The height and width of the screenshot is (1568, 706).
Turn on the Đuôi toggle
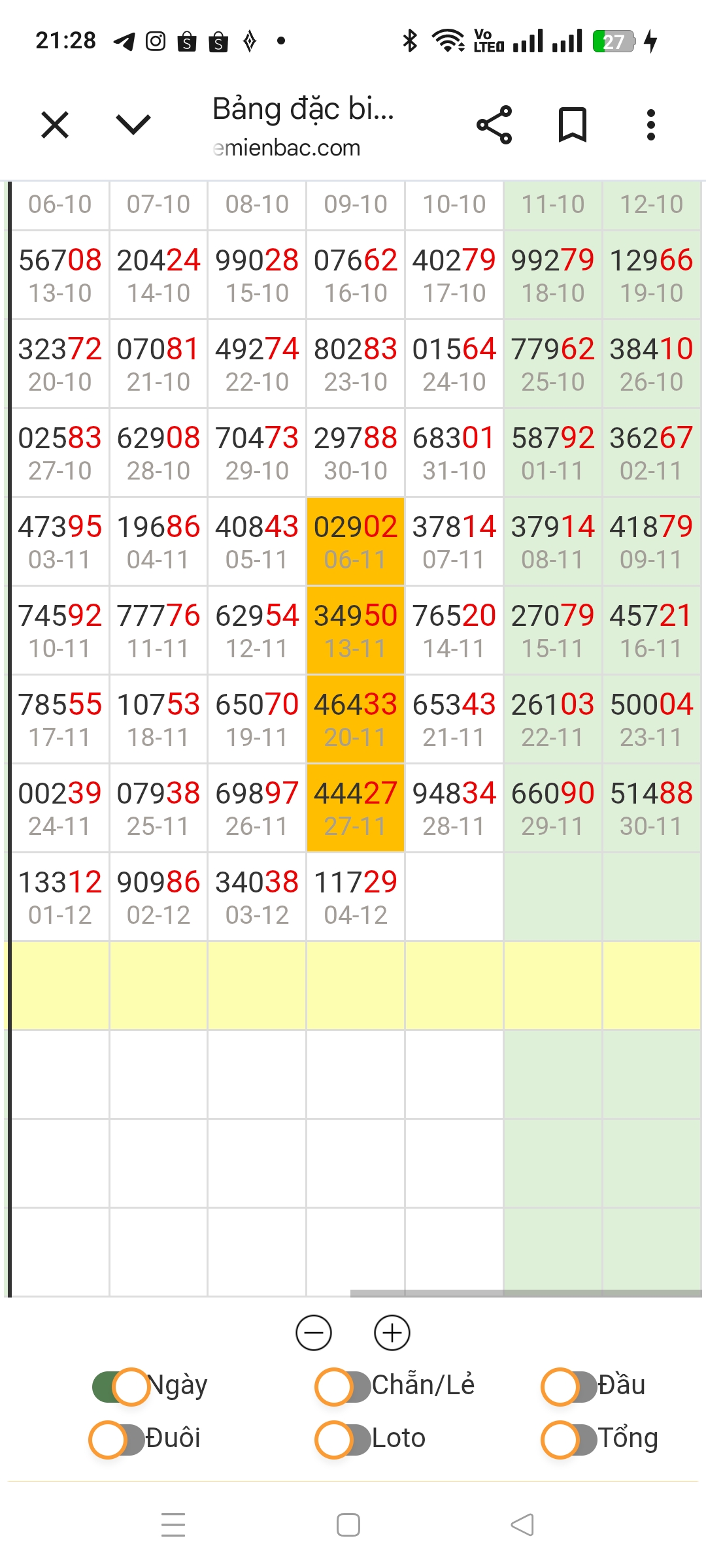118,1439
